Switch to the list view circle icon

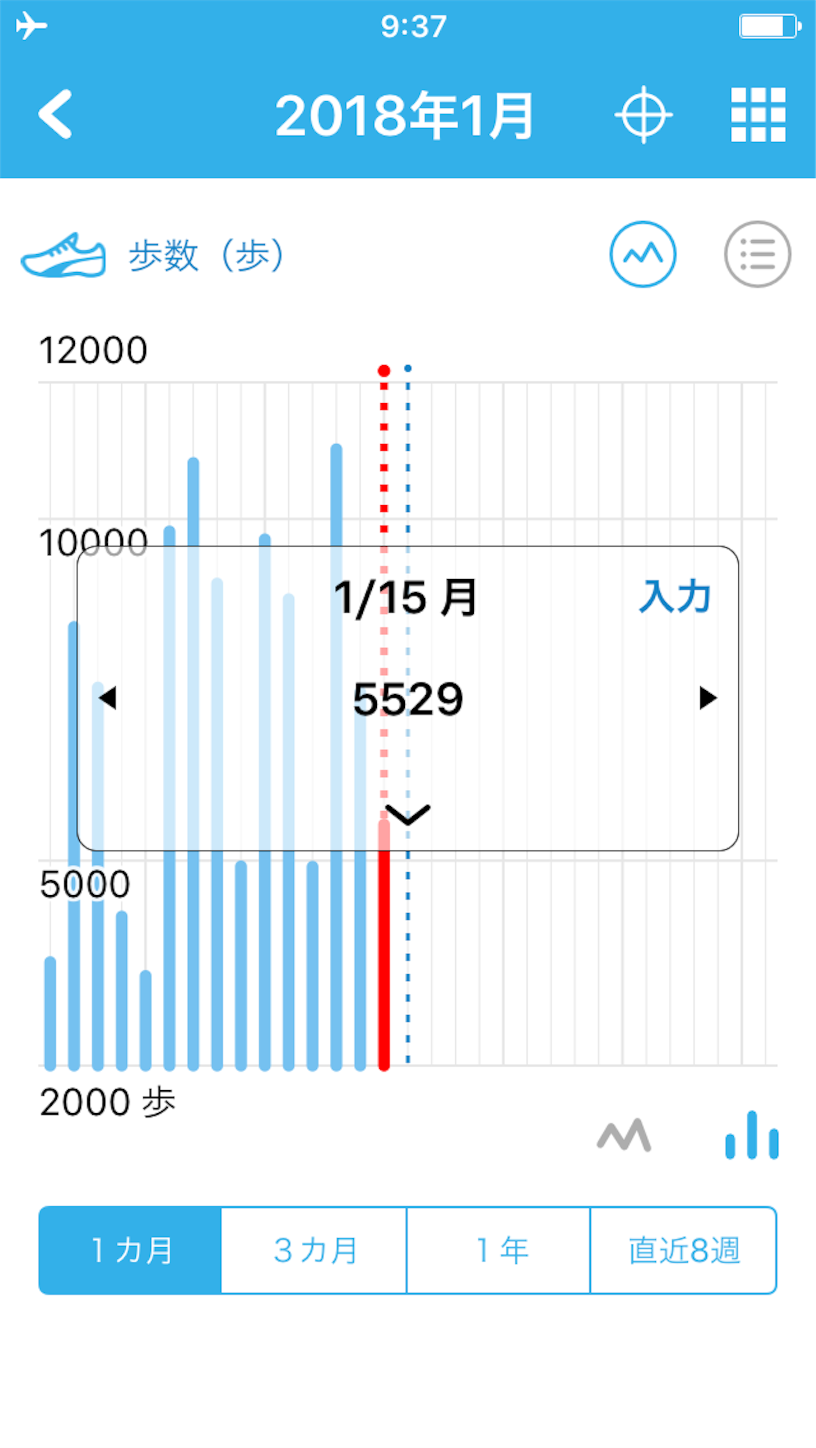tap(757, 254)
